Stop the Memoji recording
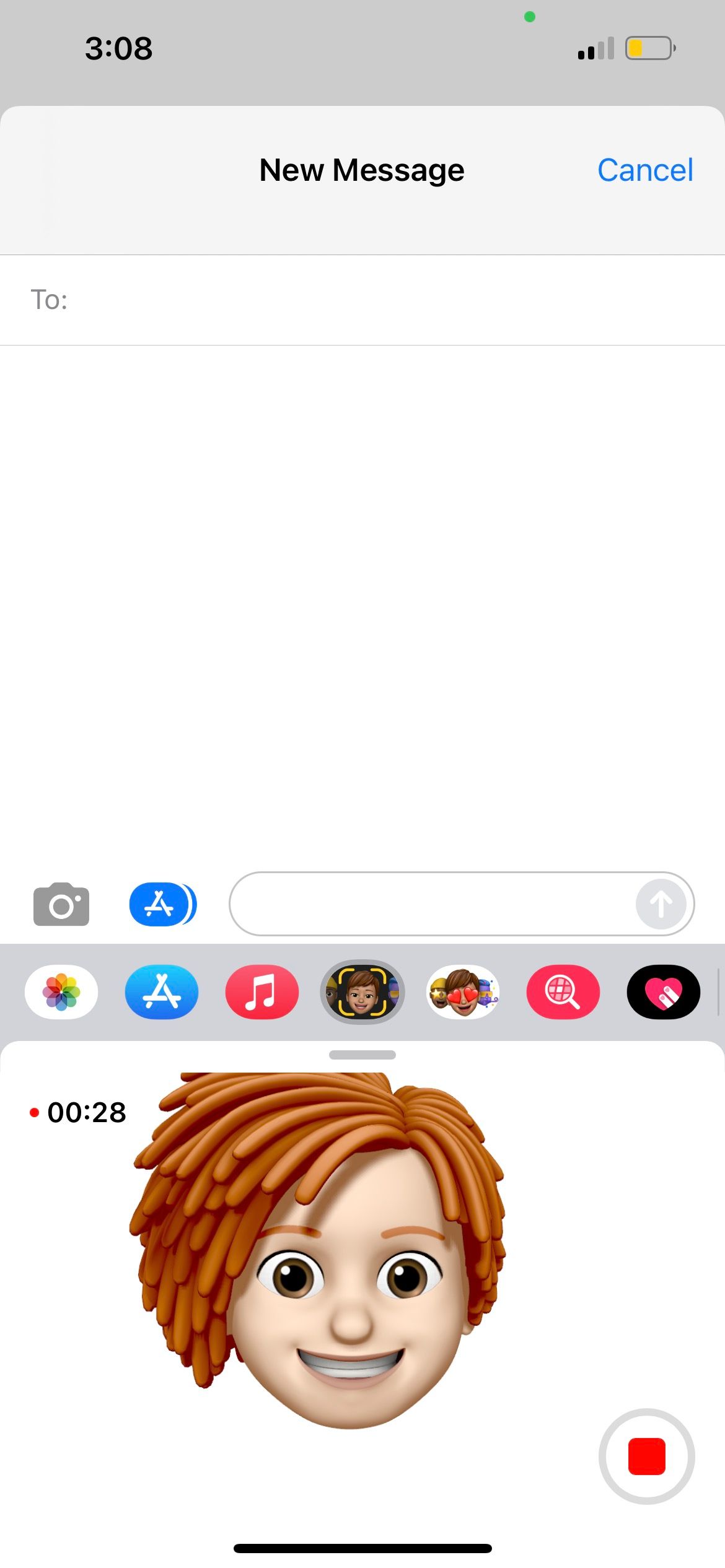 (x=647, y=1457)
